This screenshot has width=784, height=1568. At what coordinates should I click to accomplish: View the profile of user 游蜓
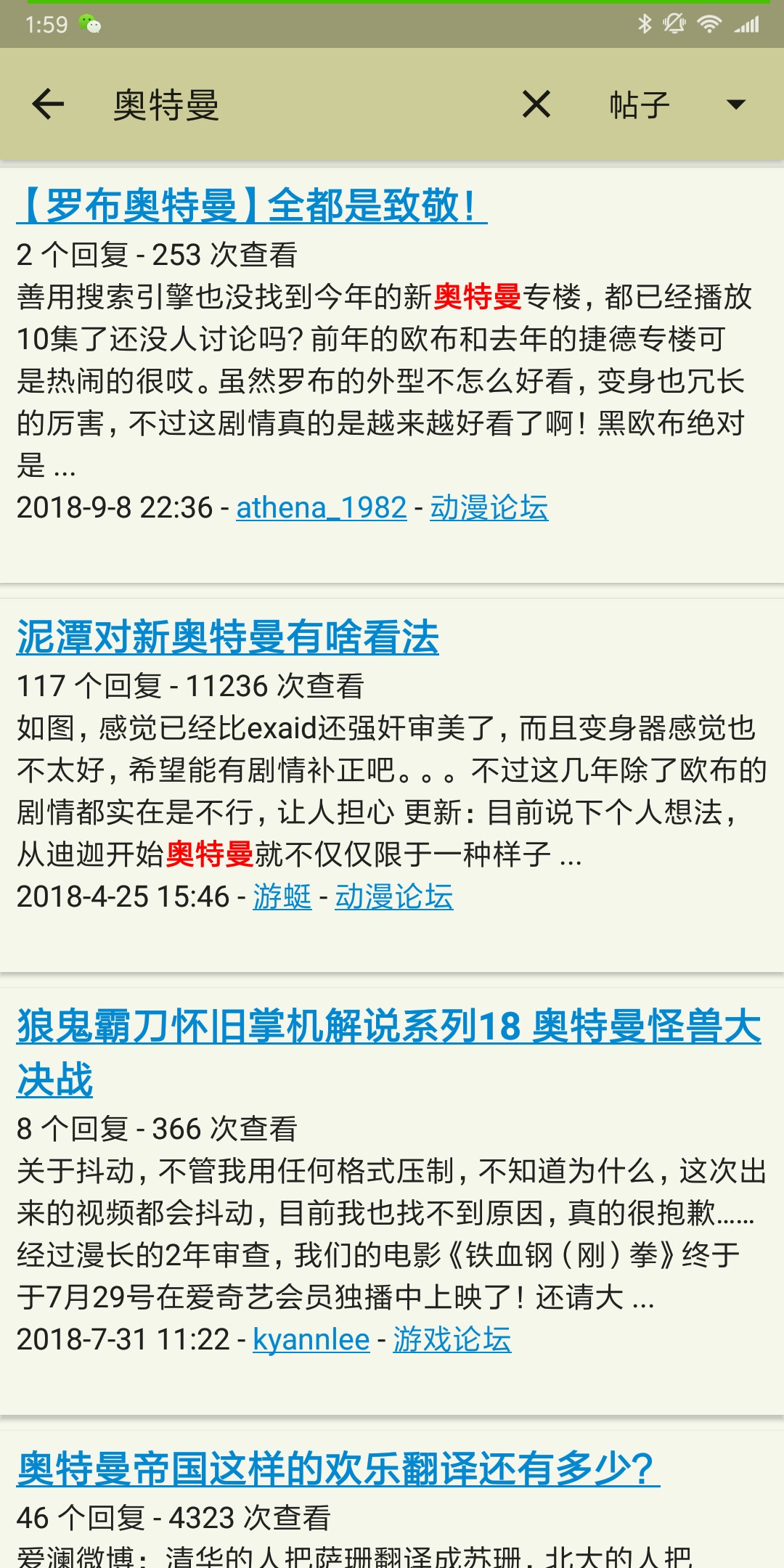point(282,897)
